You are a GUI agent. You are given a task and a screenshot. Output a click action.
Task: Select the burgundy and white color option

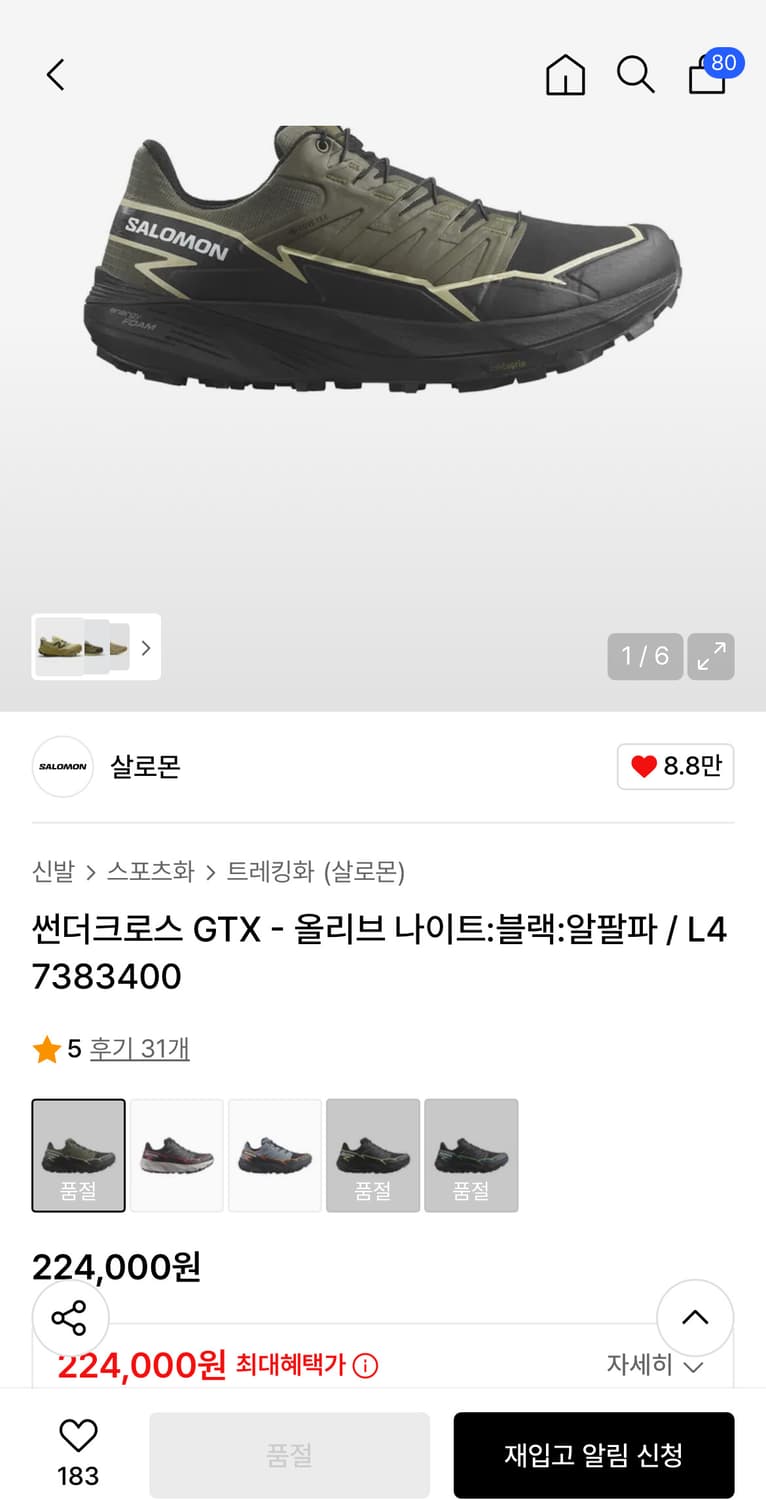coord(177,1155)
